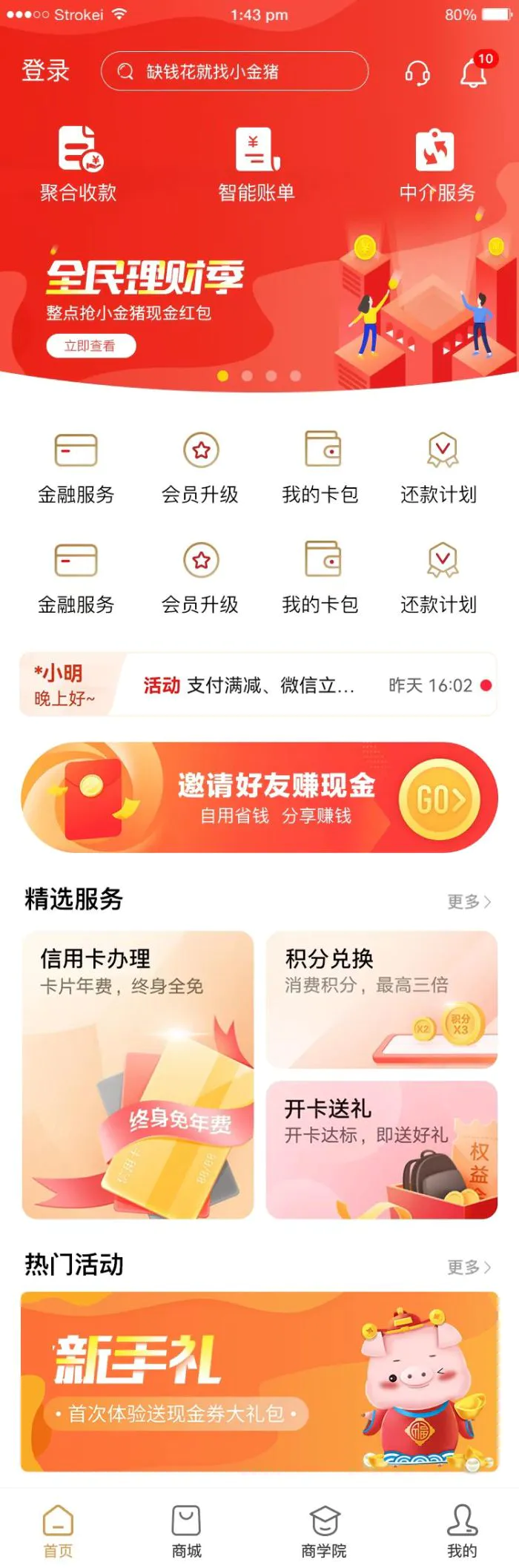Switch to the 商城 tab
This screenshot has width=519, height=1568.
tap(186, 1530)
